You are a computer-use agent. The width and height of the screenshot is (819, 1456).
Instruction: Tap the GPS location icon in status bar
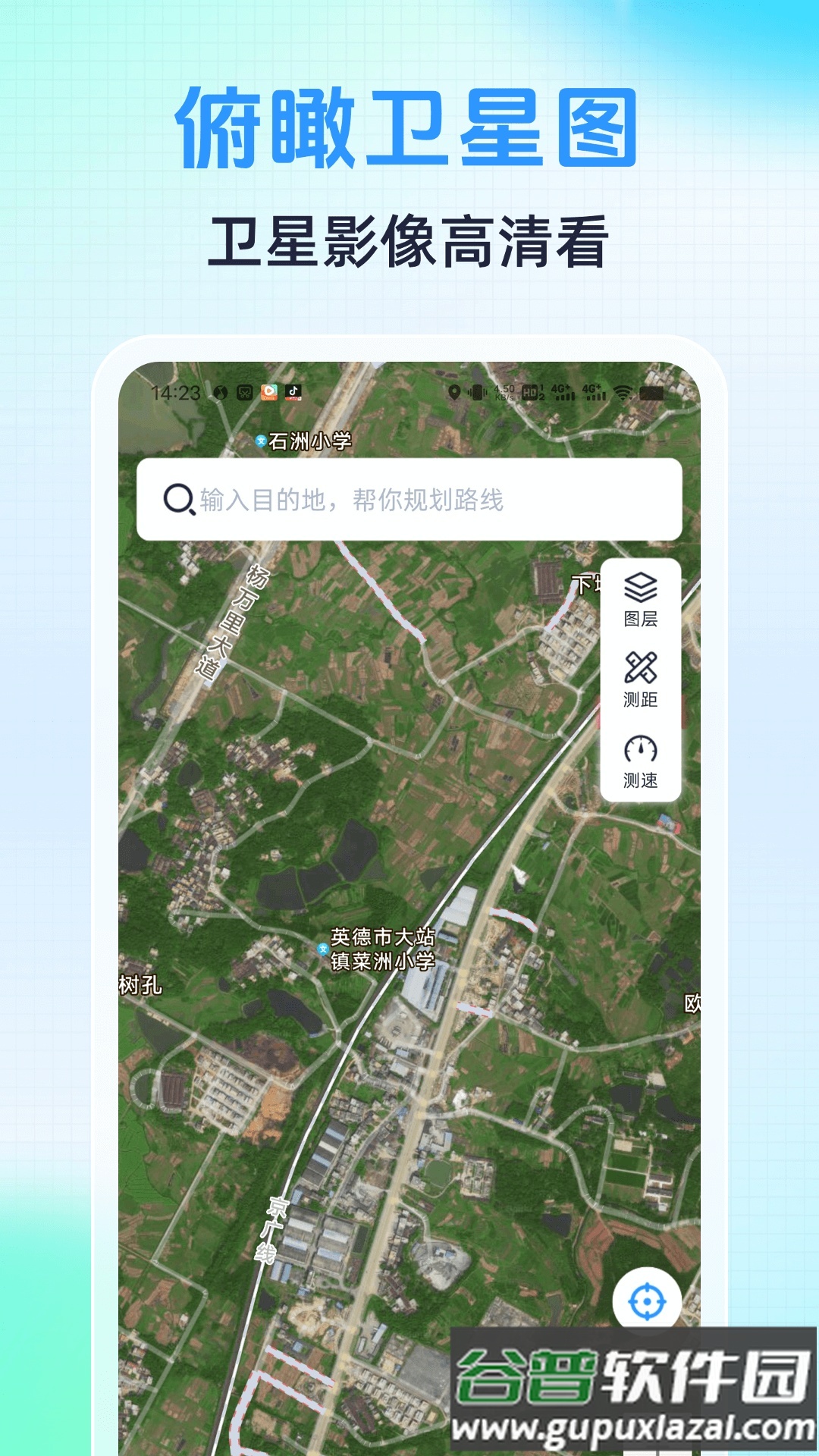(453, 393)
